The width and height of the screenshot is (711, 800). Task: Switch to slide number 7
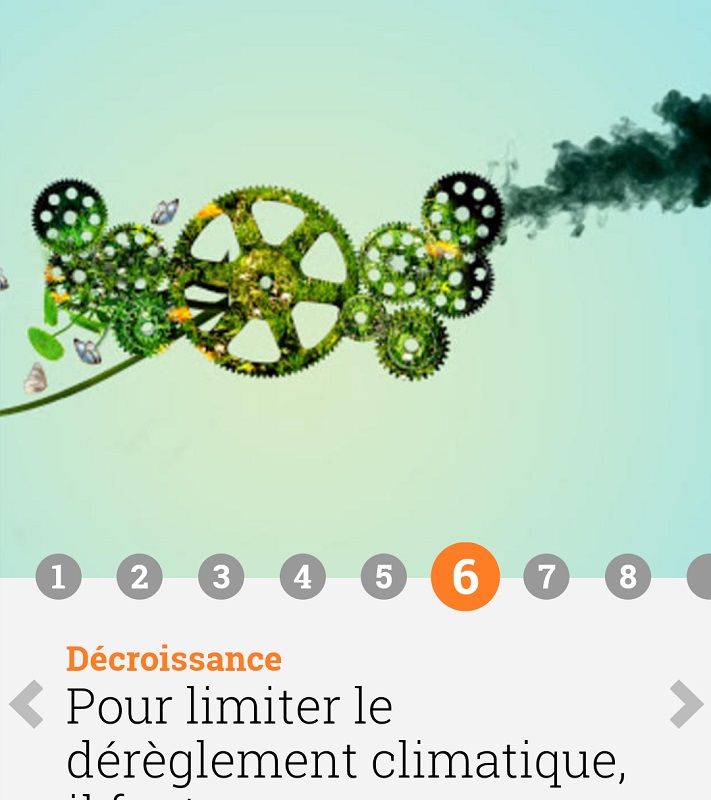point(546,577)
